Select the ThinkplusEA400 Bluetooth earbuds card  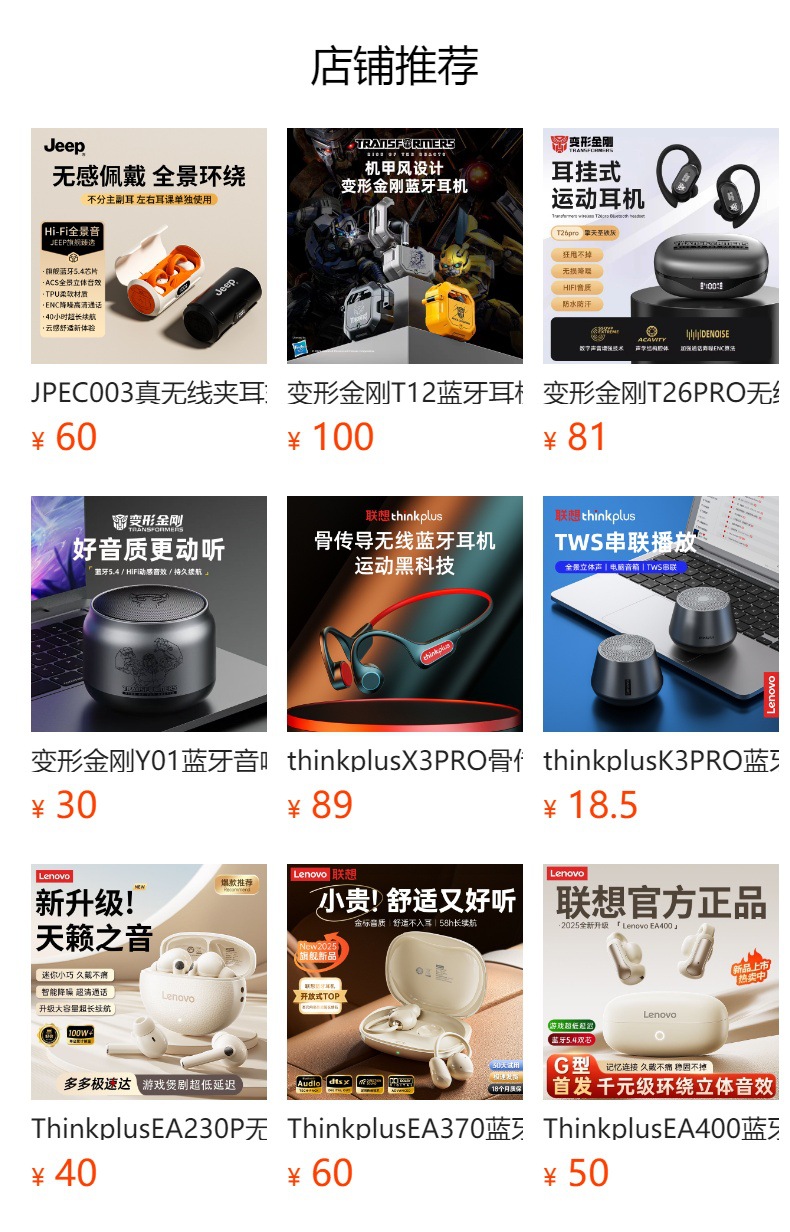[661, 982]
